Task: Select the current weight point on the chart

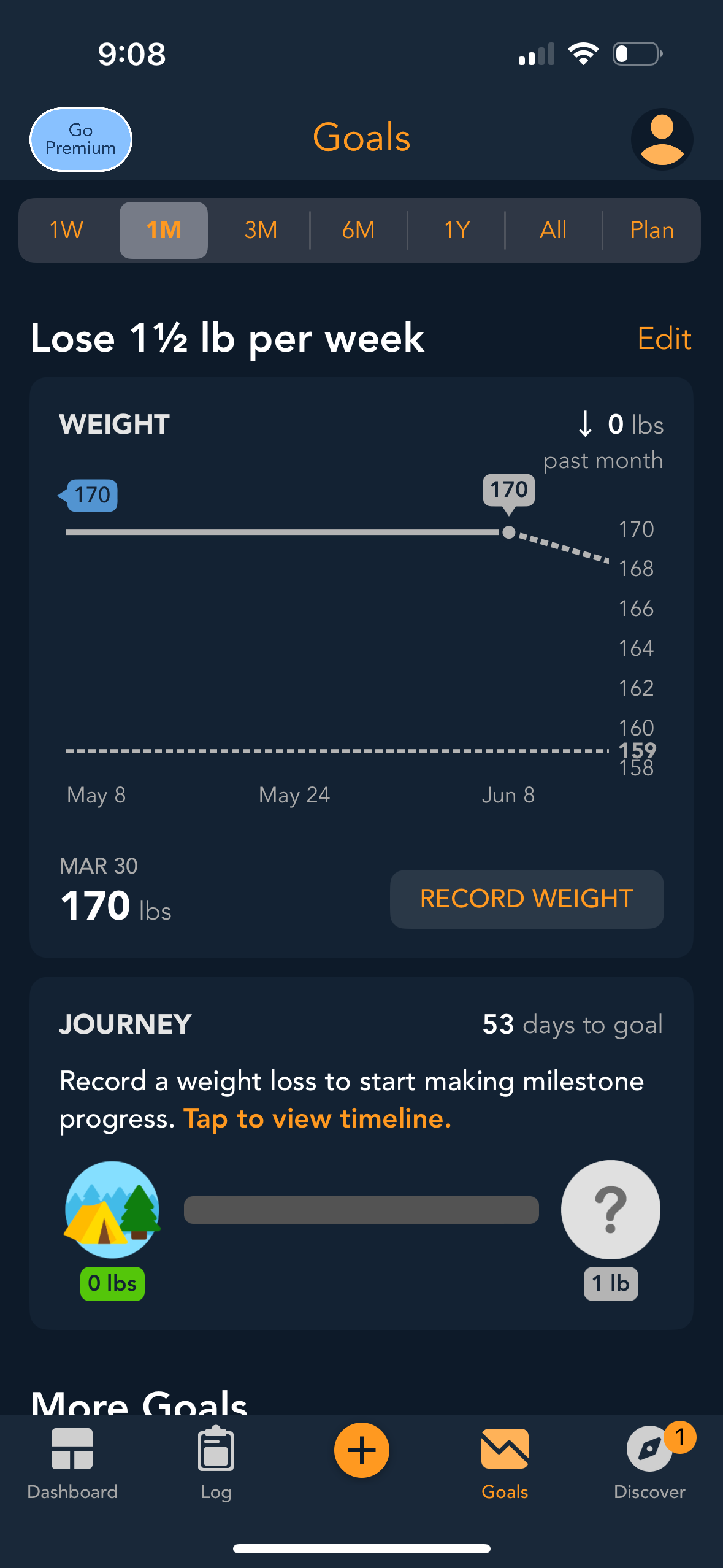Action: point(508,532)
